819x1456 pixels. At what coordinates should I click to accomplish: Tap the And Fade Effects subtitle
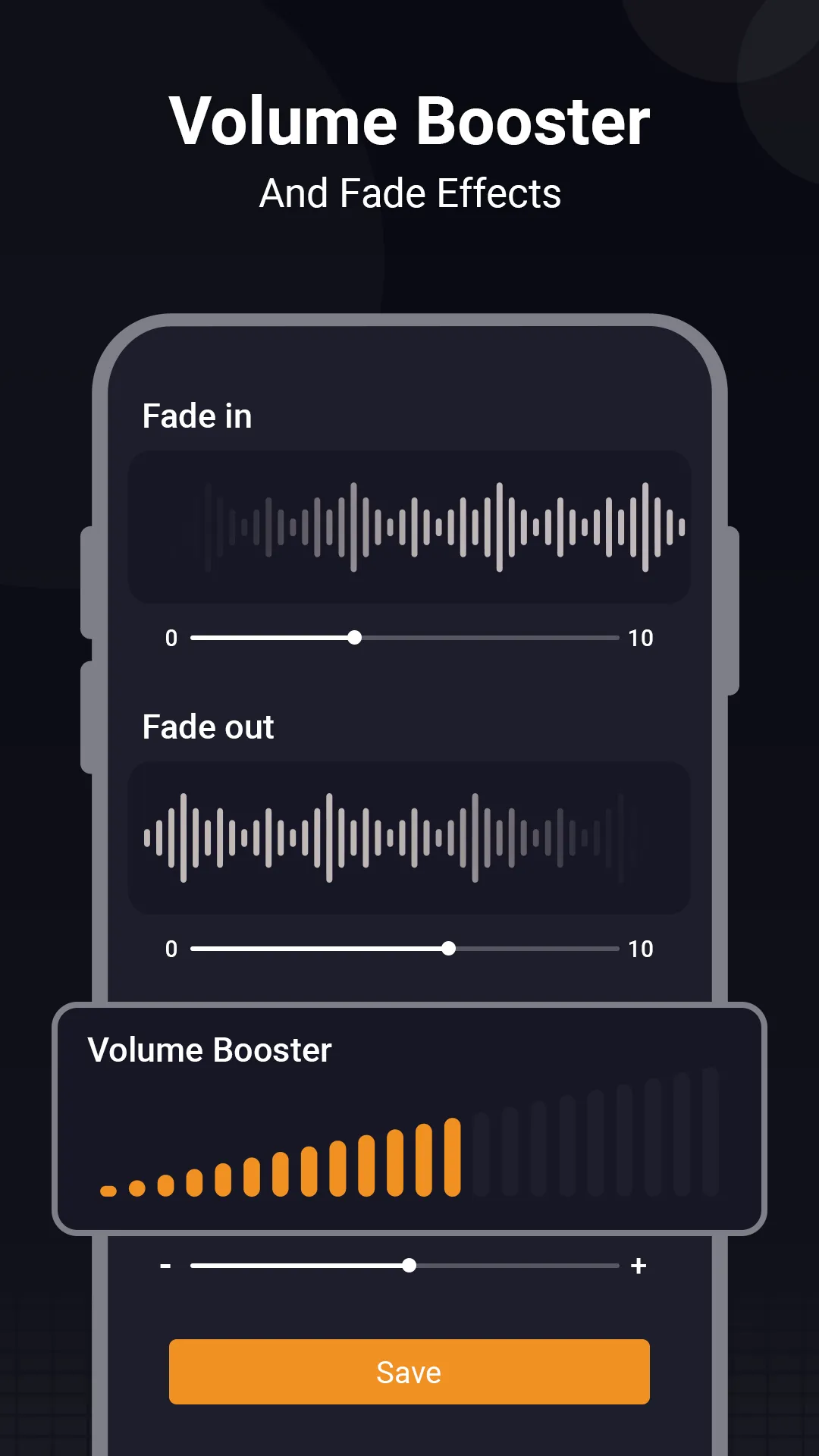[409, 193]
